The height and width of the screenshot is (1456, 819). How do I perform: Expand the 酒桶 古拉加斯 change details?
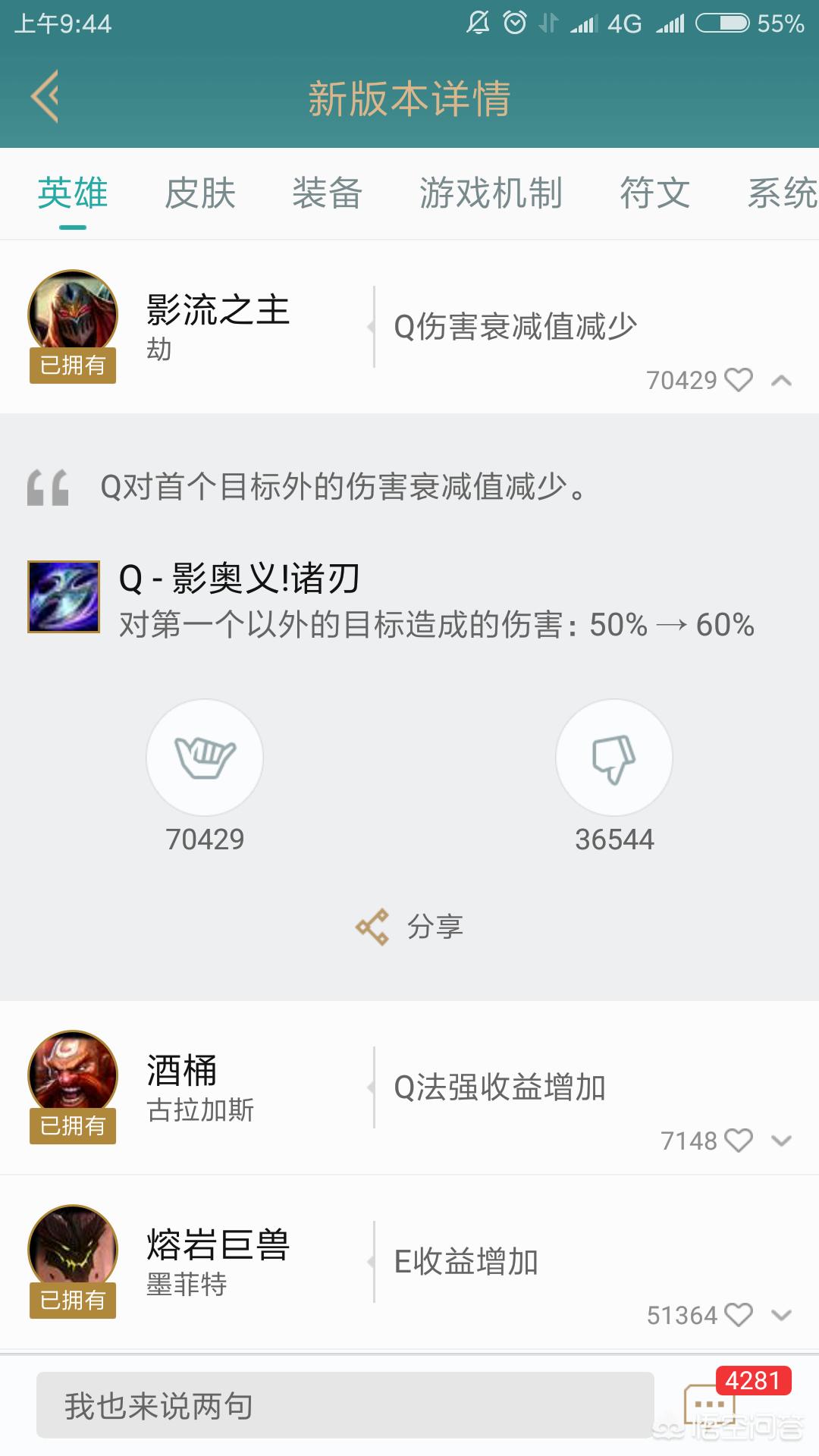pyautogui.click(x=781, y=1141)
